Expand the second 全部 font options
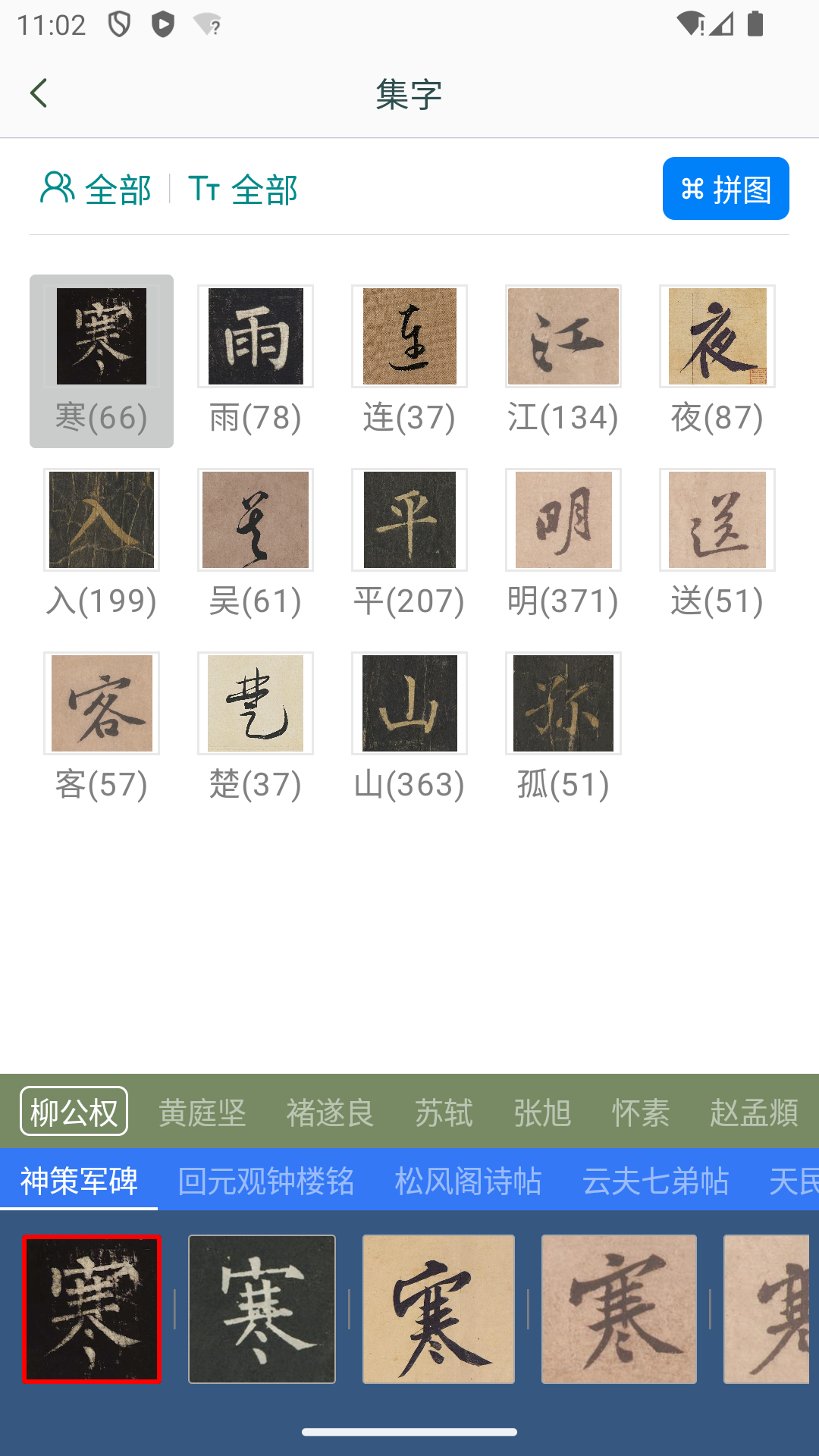The height and width of the screenshot is (1456, 819). coord(264,188)
